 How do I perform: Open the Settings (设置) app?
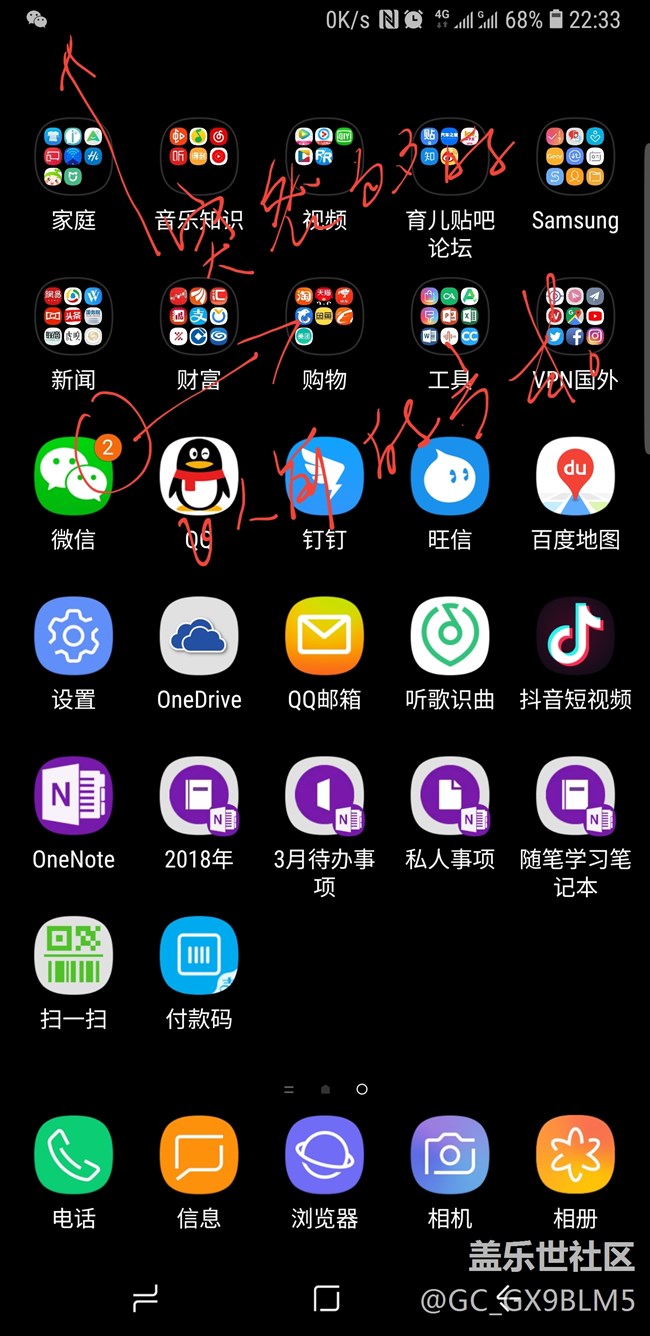click(x=73, y=636)
